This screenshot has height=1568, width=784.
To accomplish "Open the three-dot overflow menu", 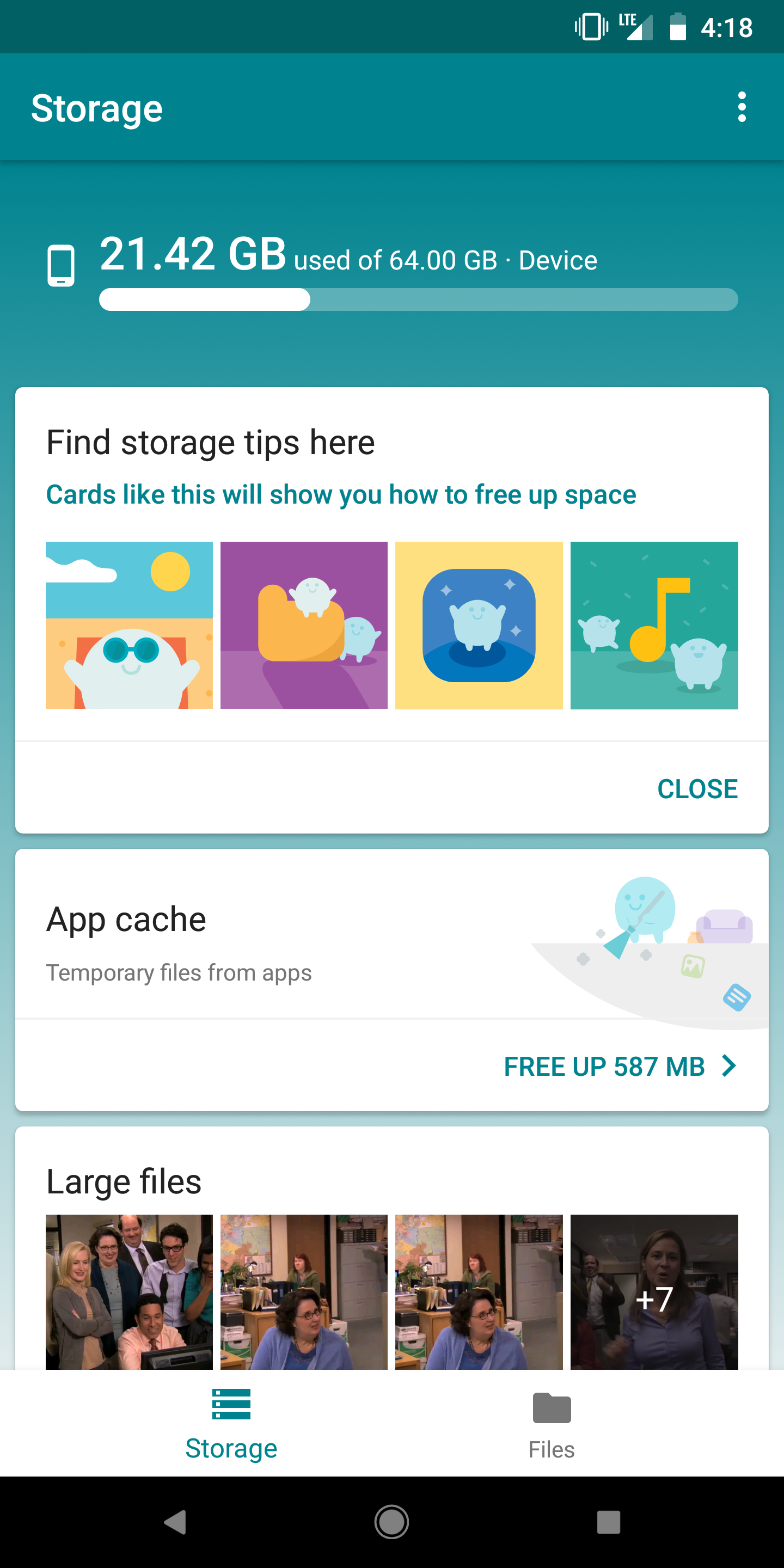I will [742, 107].
